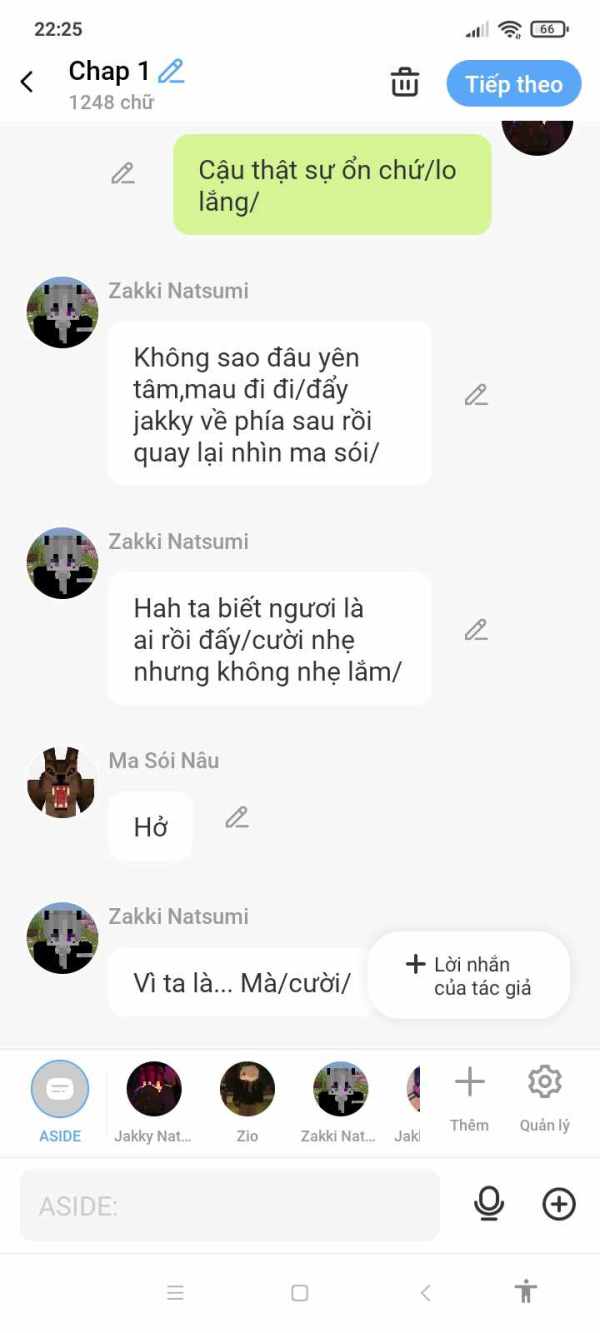The height and width of the screenshot is (1333, 600).
Task: Open Quản lý settings
Action: pyautogui.click(x=544, y=1099)
